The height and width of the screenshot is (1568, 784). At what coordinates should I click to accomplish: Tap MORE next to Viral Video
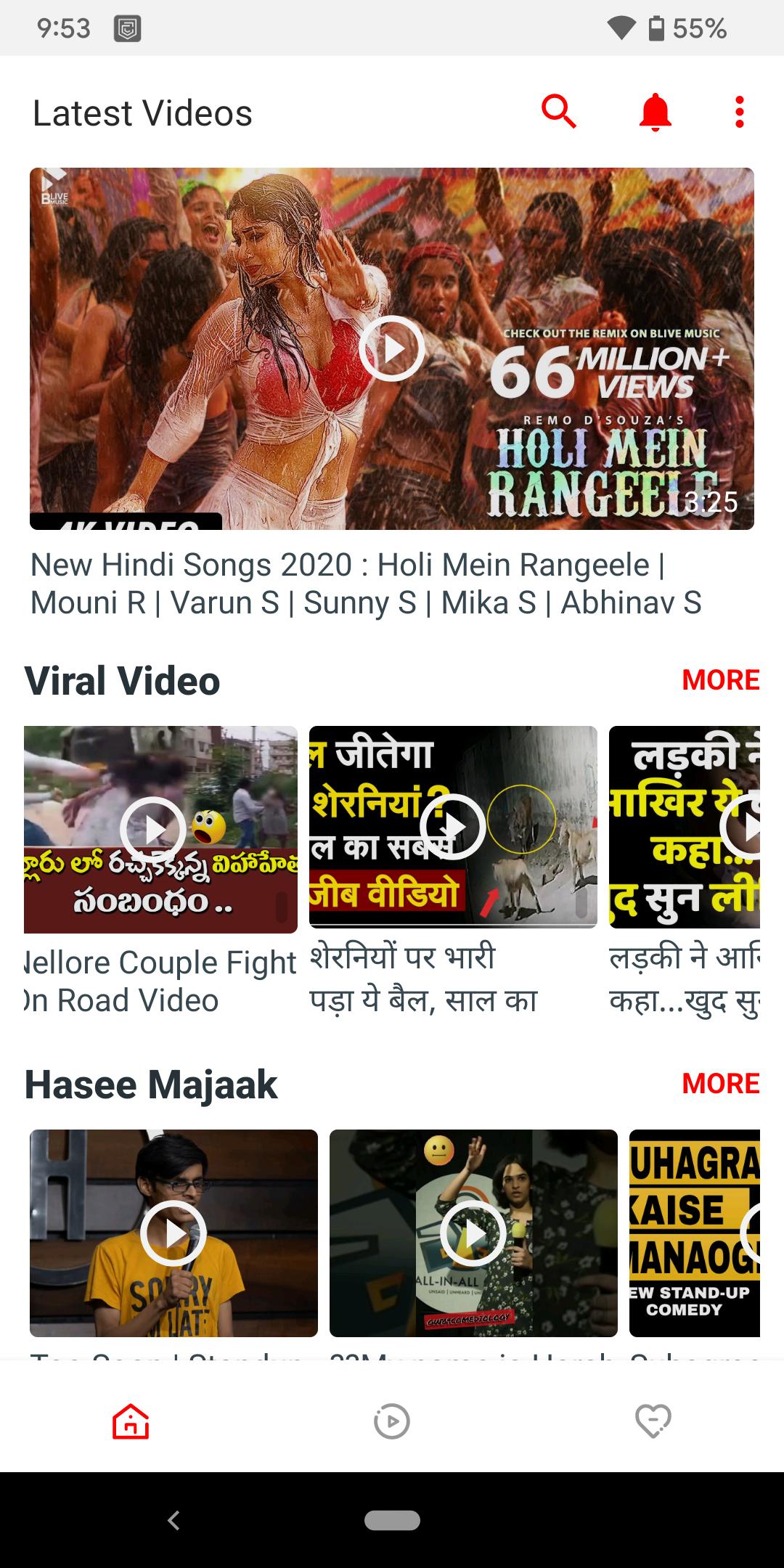point(720,680)
